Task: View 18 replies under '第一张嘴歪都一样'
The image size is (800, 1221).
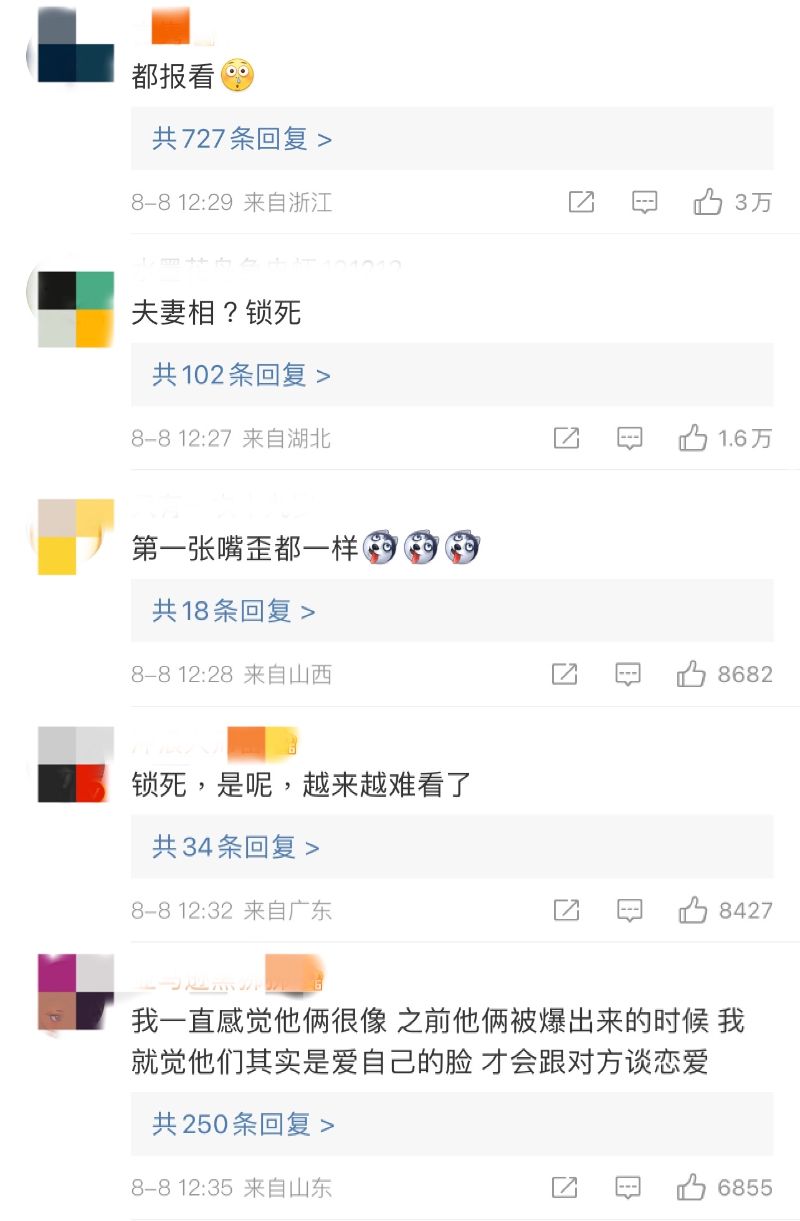Action: [x=233, y=611]
